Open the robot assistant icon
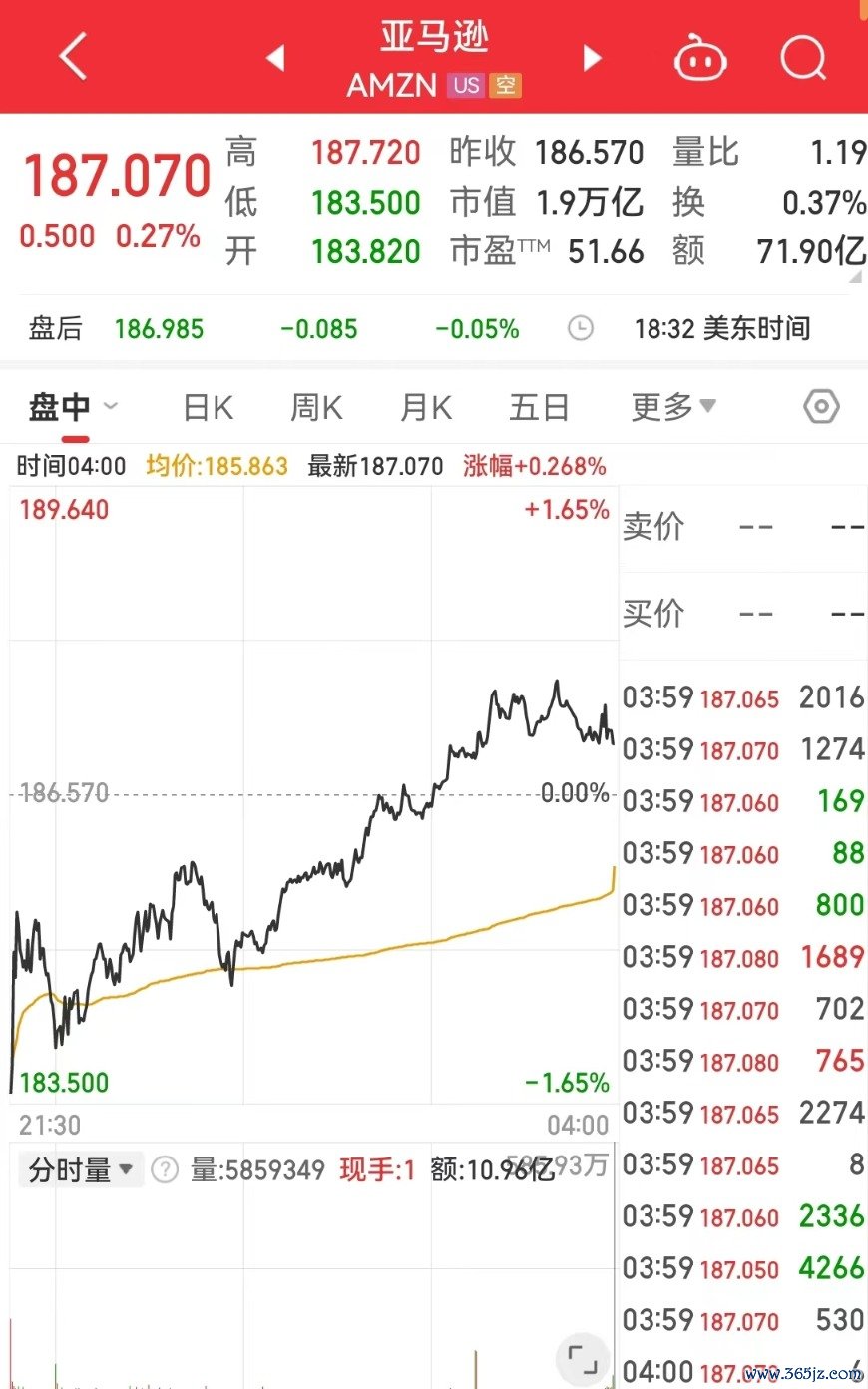The image size is (868, 1389). pos(700,58)
